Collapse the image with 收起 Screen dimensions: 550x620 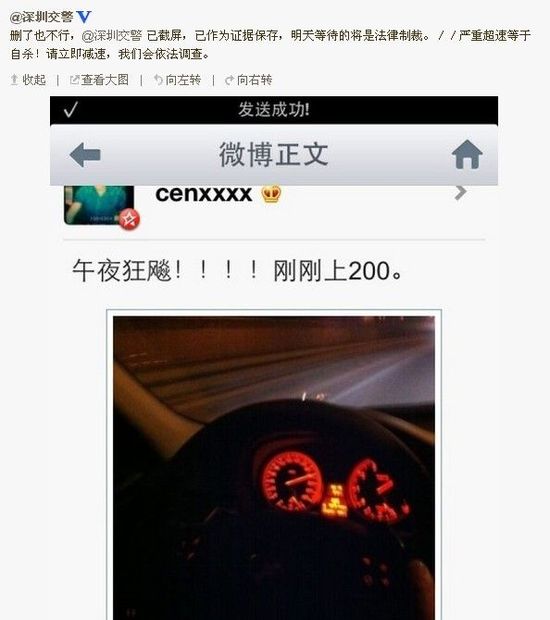click(x=28, y=80)
